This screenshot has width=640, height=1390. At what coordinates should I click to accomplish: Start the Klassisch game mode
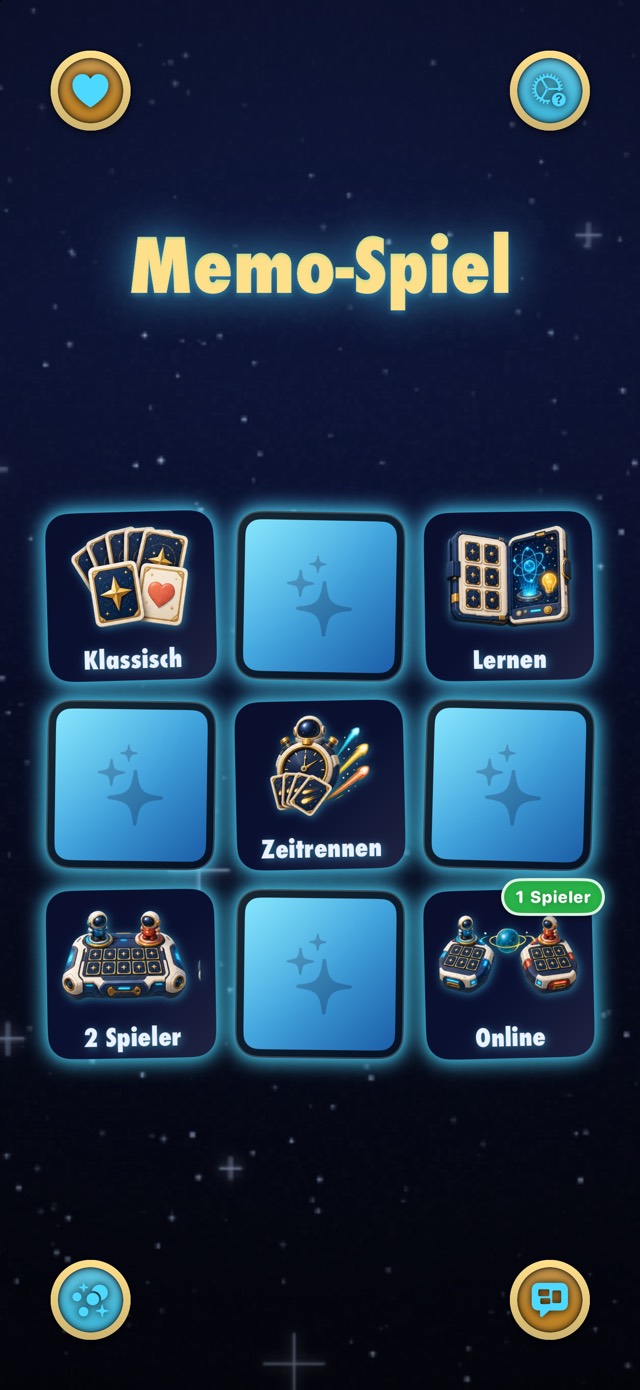coord(131,596)
